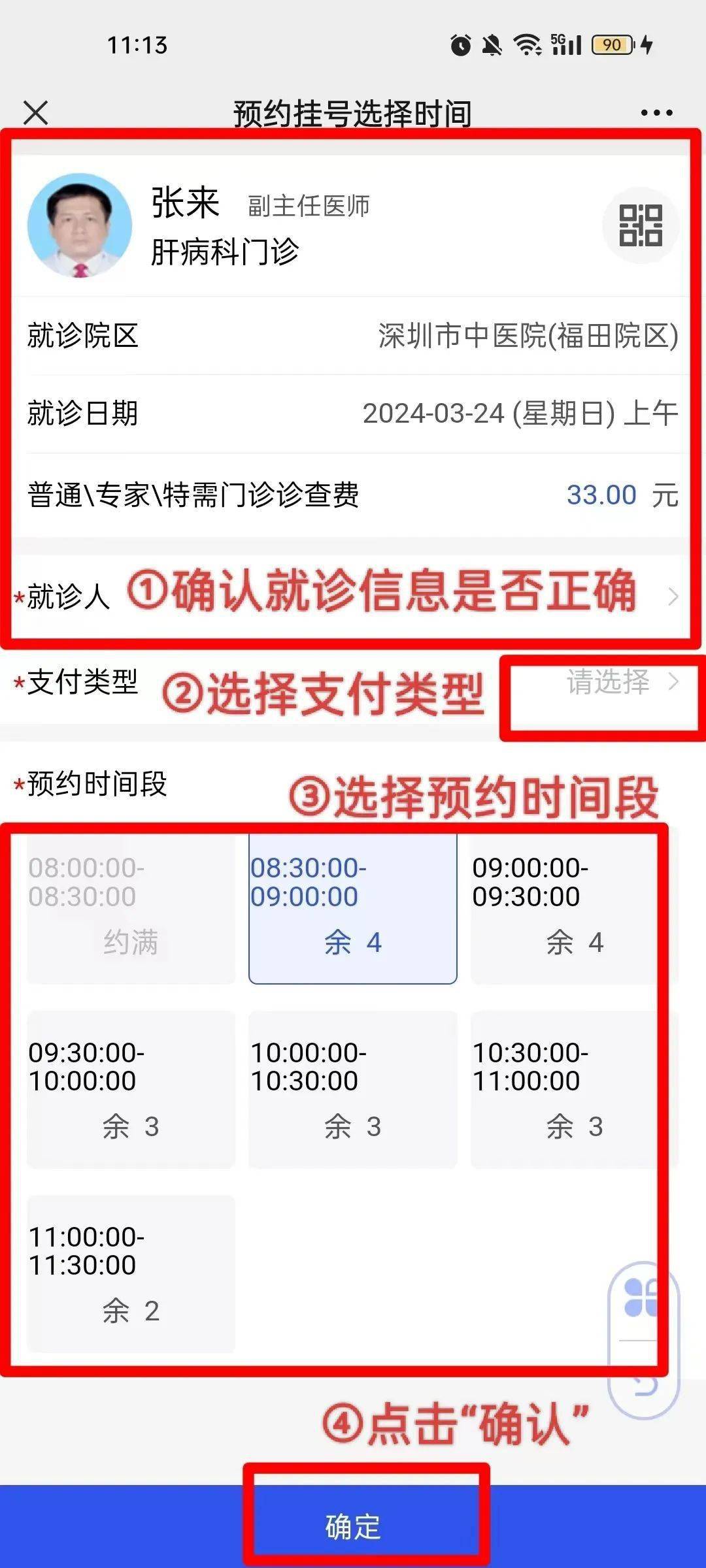This screenshot has width=706, height=1568.
Task: Select the 09:00:00-09:30:00 time slot
Action: tap(574, 908)
